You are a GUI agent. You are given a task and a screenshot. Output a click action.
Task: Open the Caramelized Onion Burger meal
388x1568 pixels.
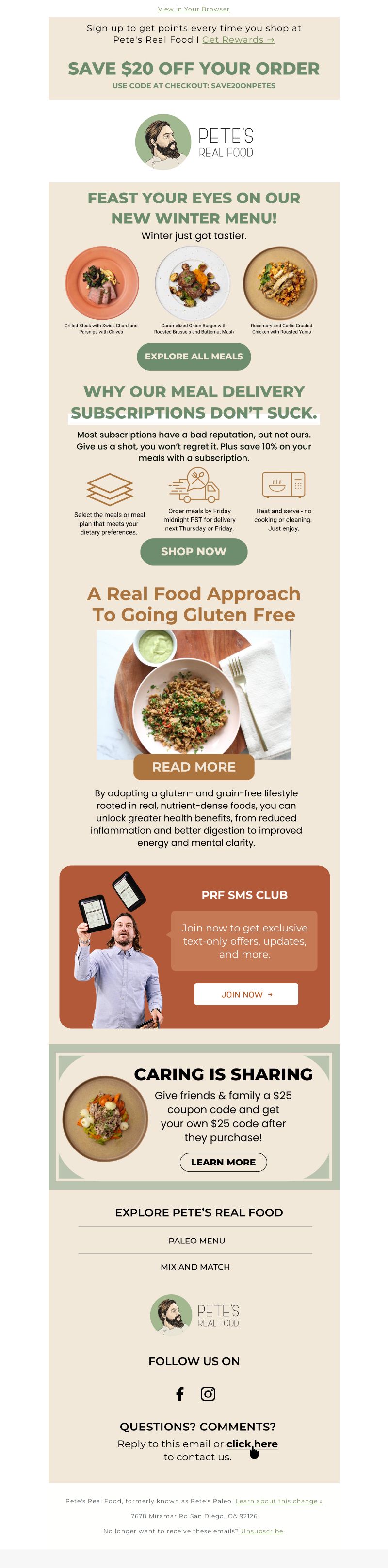(194, 284)
